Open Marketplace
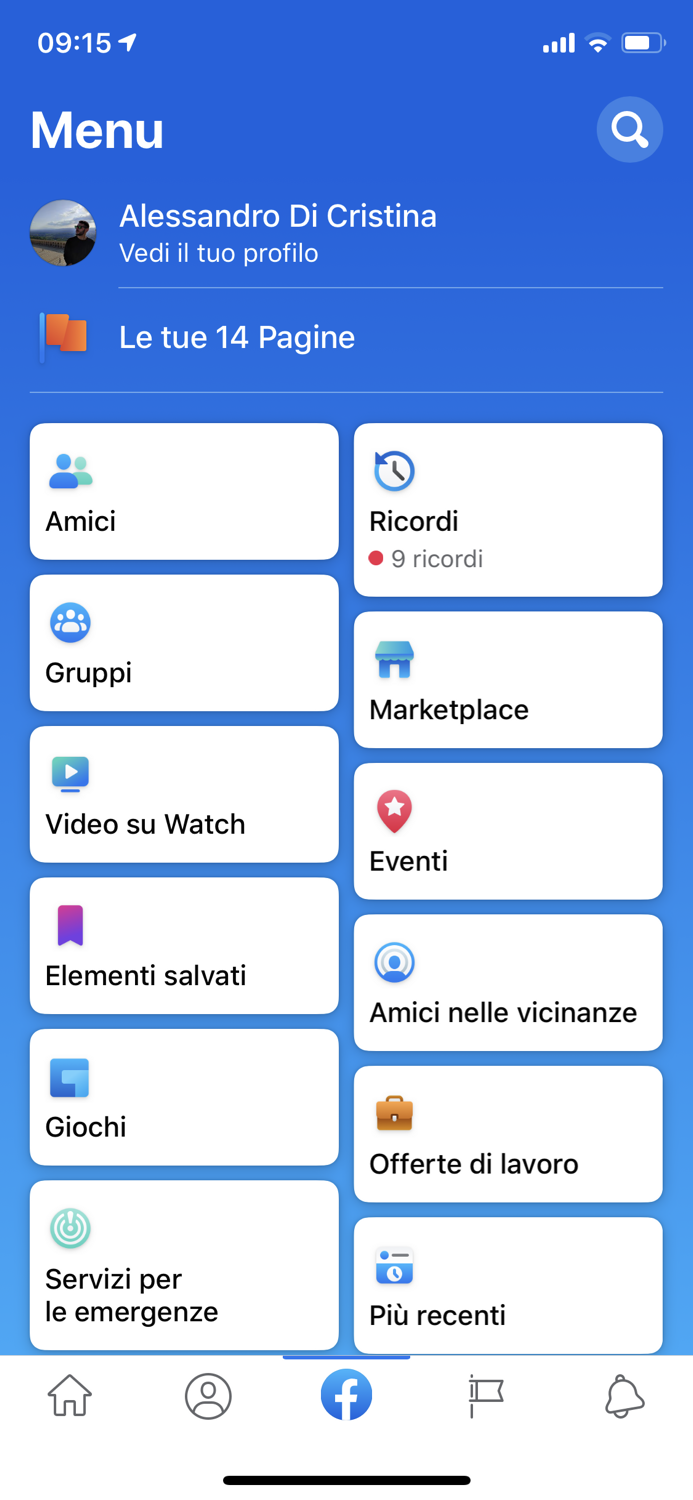 click(508, 680)
